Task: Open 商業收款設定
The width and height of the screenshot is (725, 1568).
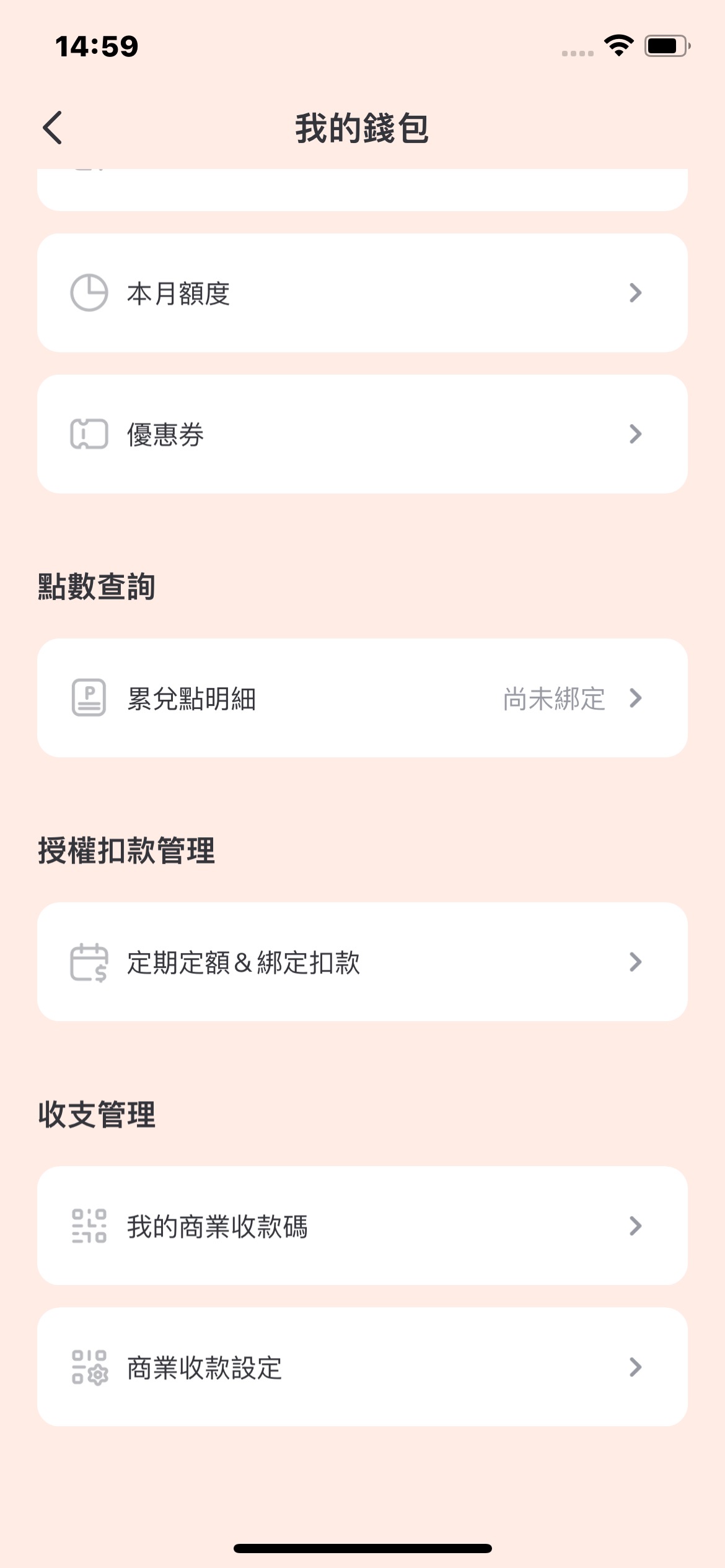Action: (362, 1367)
